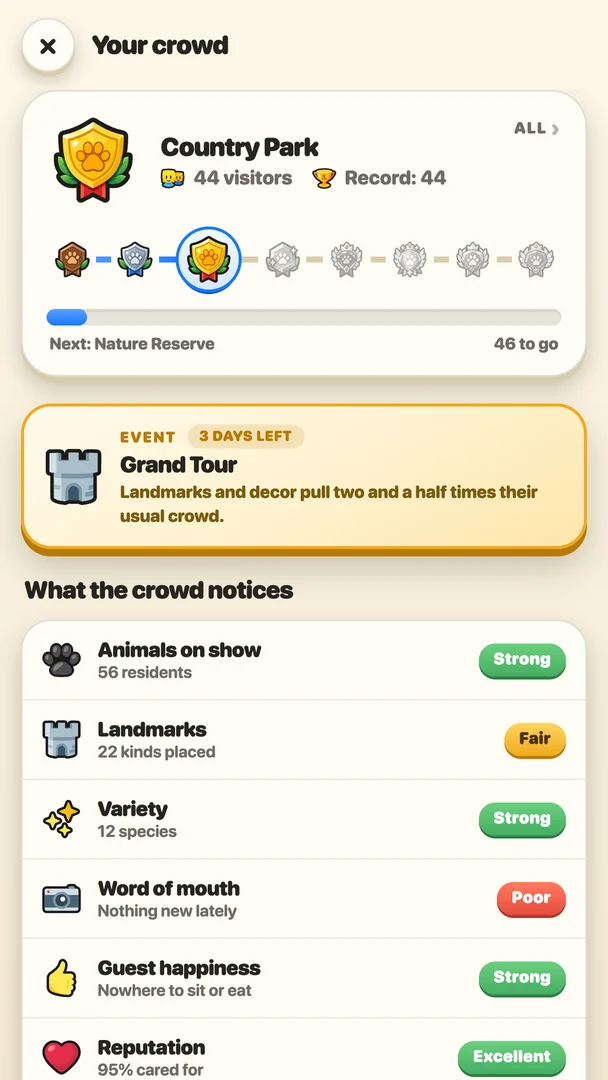The height and width of the screenshot is (1080, 608).
Task: Open the ALL tiers link
Action: coord(536,128)
